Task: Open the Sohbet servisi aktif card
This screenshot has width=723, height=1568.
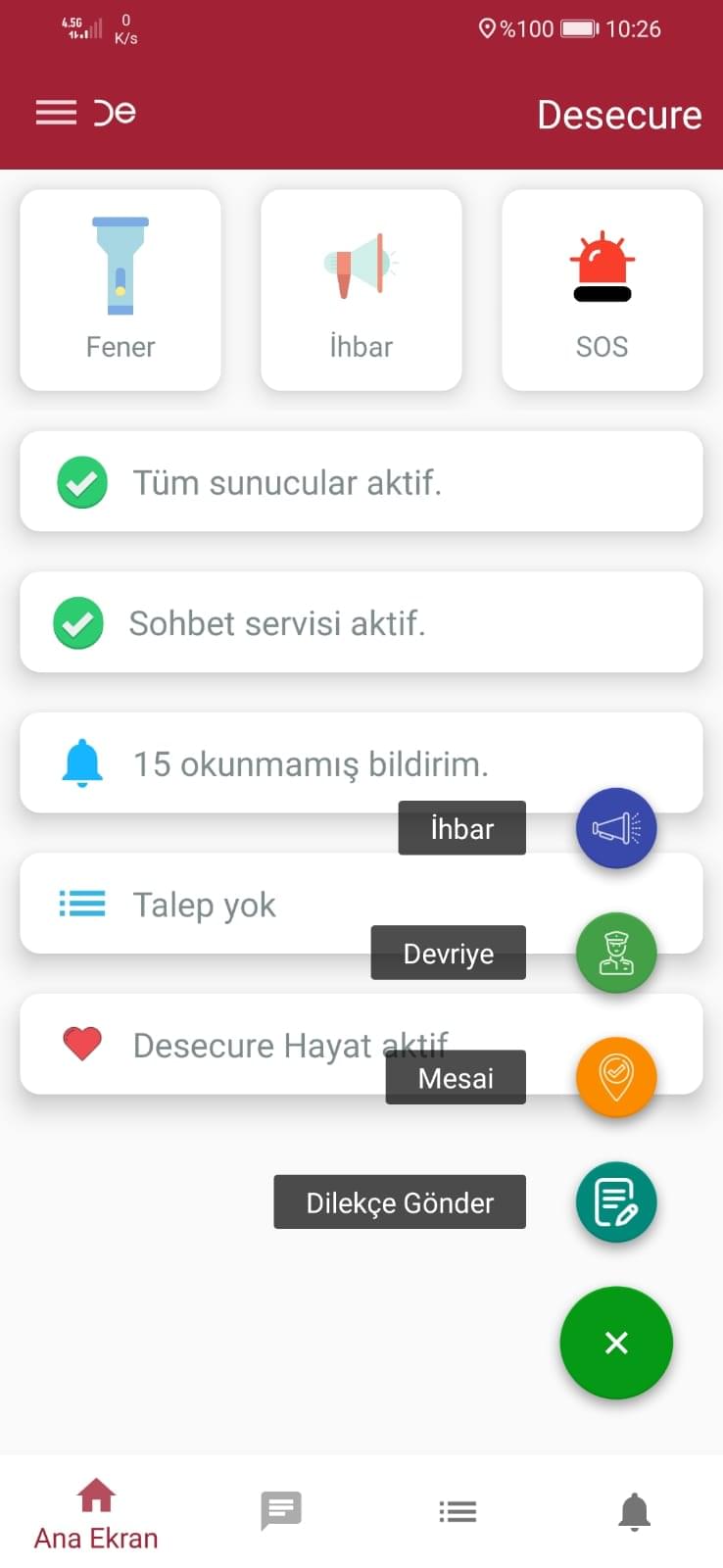Action: tap(361, 622)
